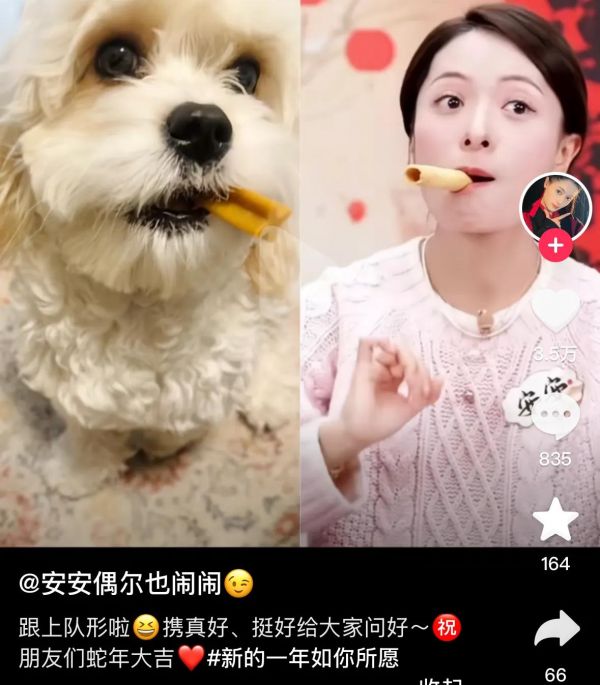This screenshot has height=685, width=600.
Task: Open the creator's profile avatar
Action: (555, 206)
